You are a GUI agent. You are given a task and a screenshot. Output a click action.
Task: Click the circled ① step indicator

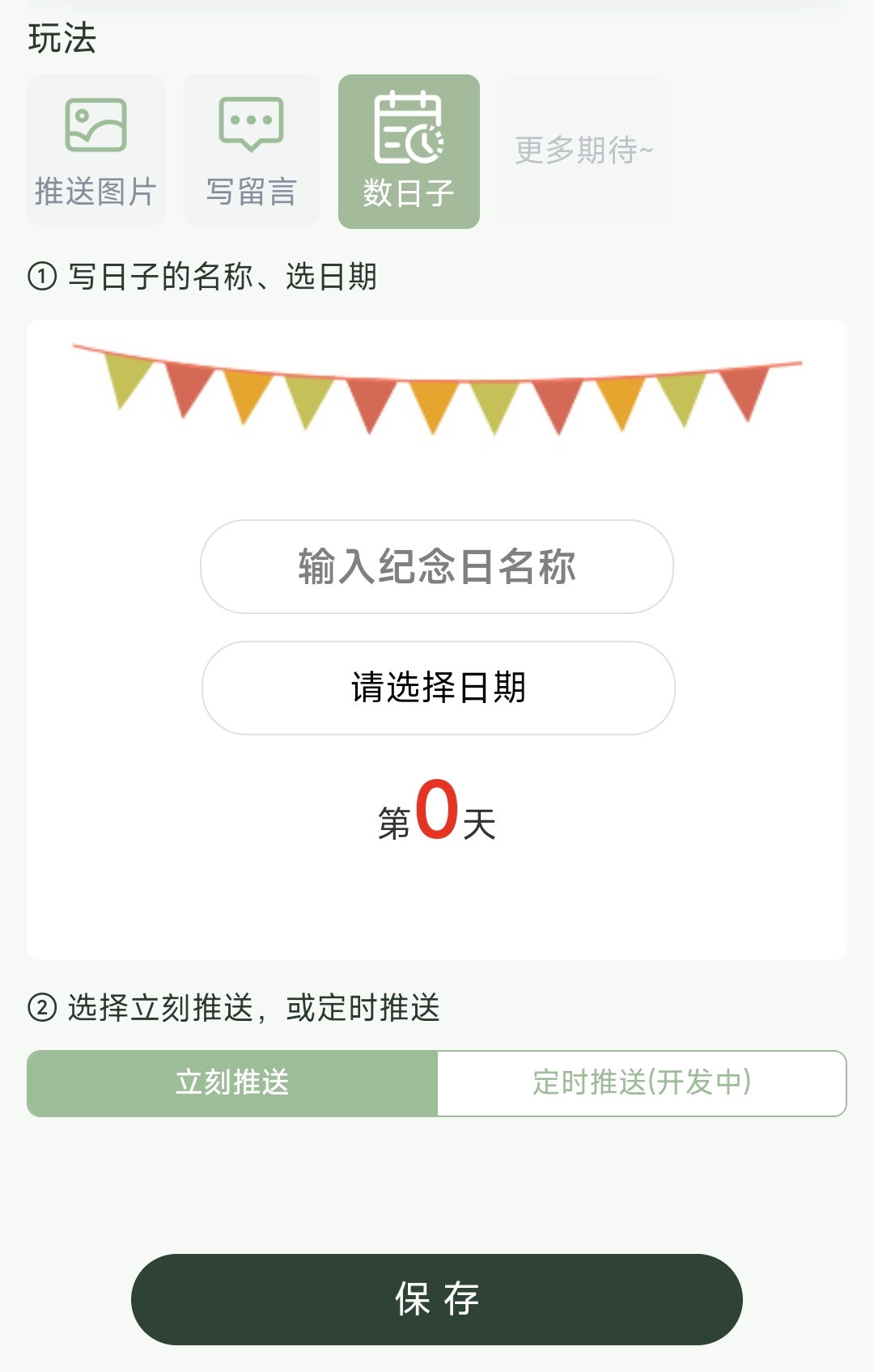click(39, 275)
